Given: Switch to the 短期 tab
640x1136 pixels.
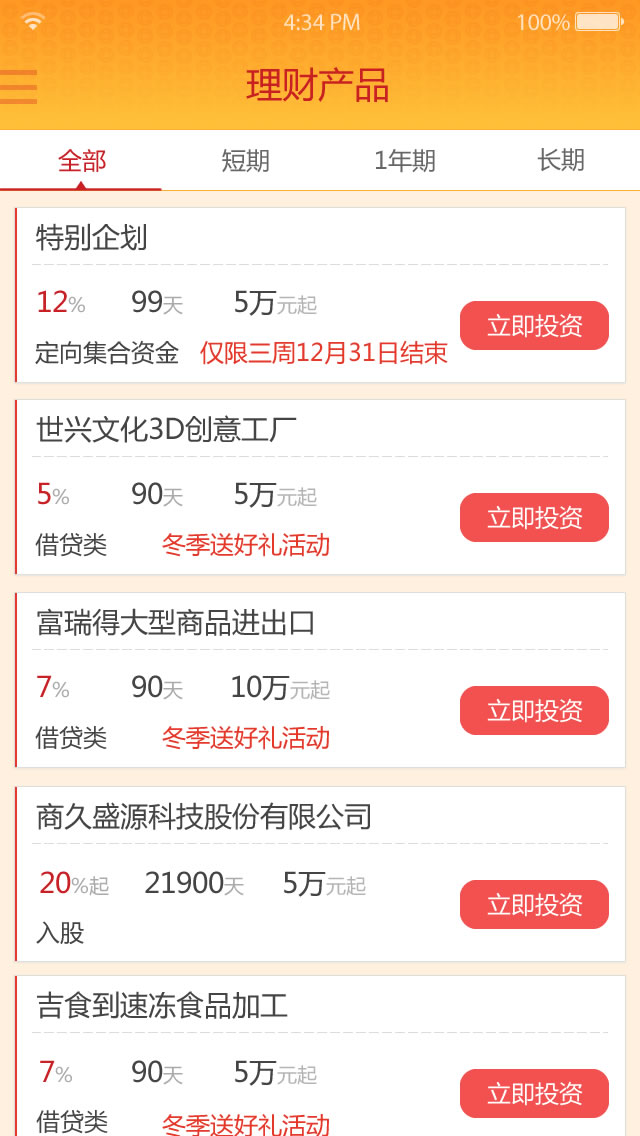Looking at the screenshot, I should 245,160.
